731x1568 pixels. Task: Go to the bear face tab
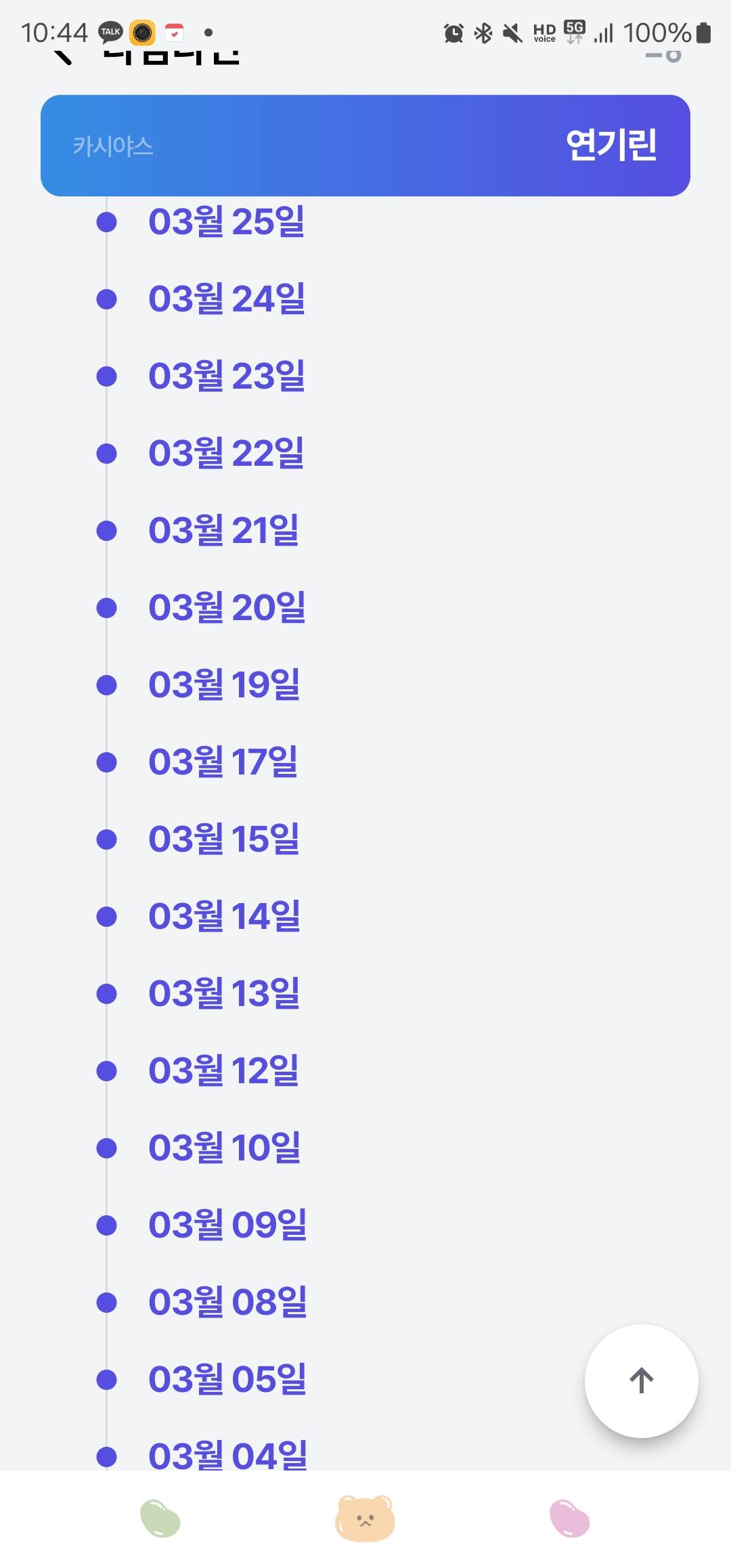coord(365,1519)
